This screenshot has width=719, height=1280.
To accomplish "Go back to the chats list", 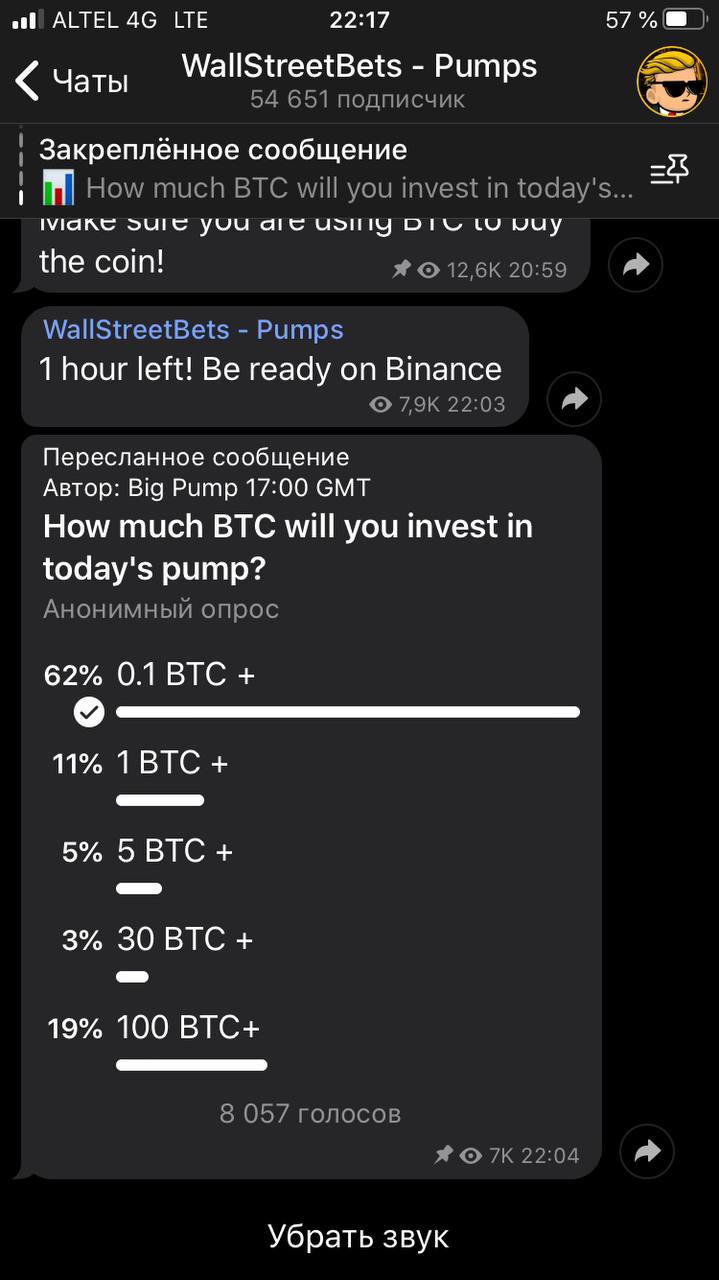I will 72,81.
